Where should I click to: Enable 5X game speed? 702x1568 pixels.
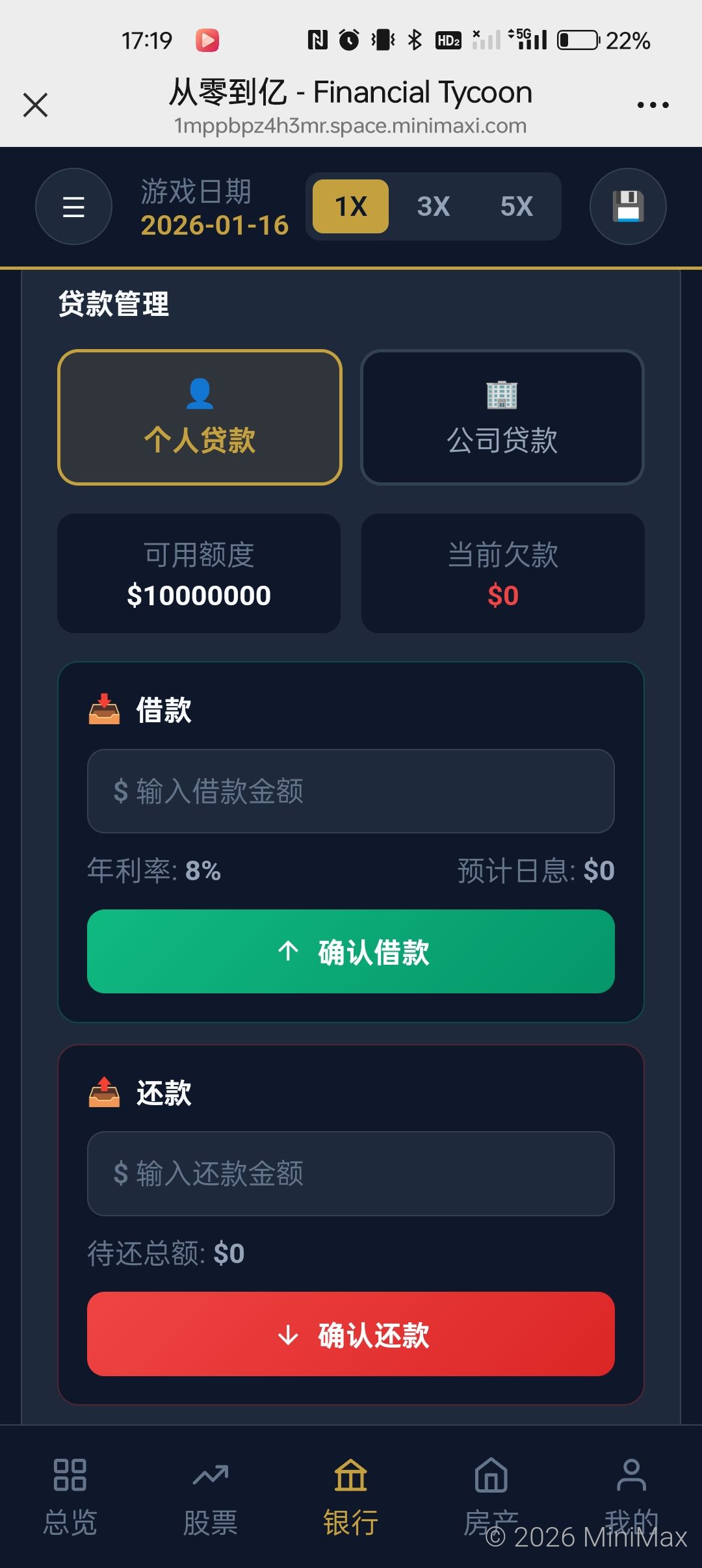(x=517, y=207)
